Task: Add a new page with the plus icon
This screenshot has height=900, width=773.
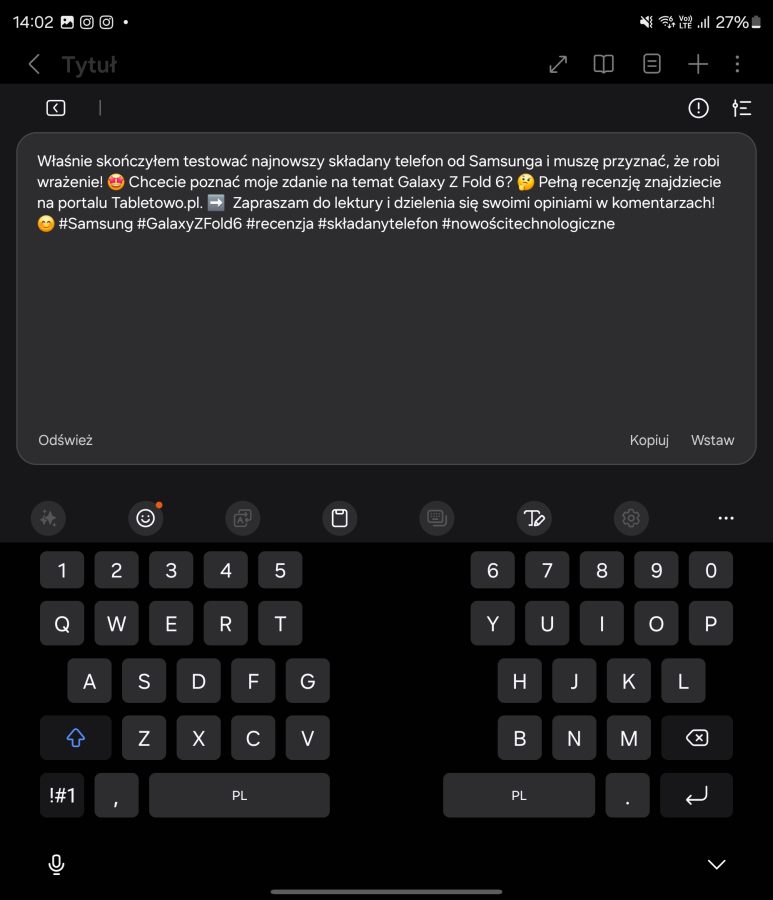Action: (x=698, y=64)
